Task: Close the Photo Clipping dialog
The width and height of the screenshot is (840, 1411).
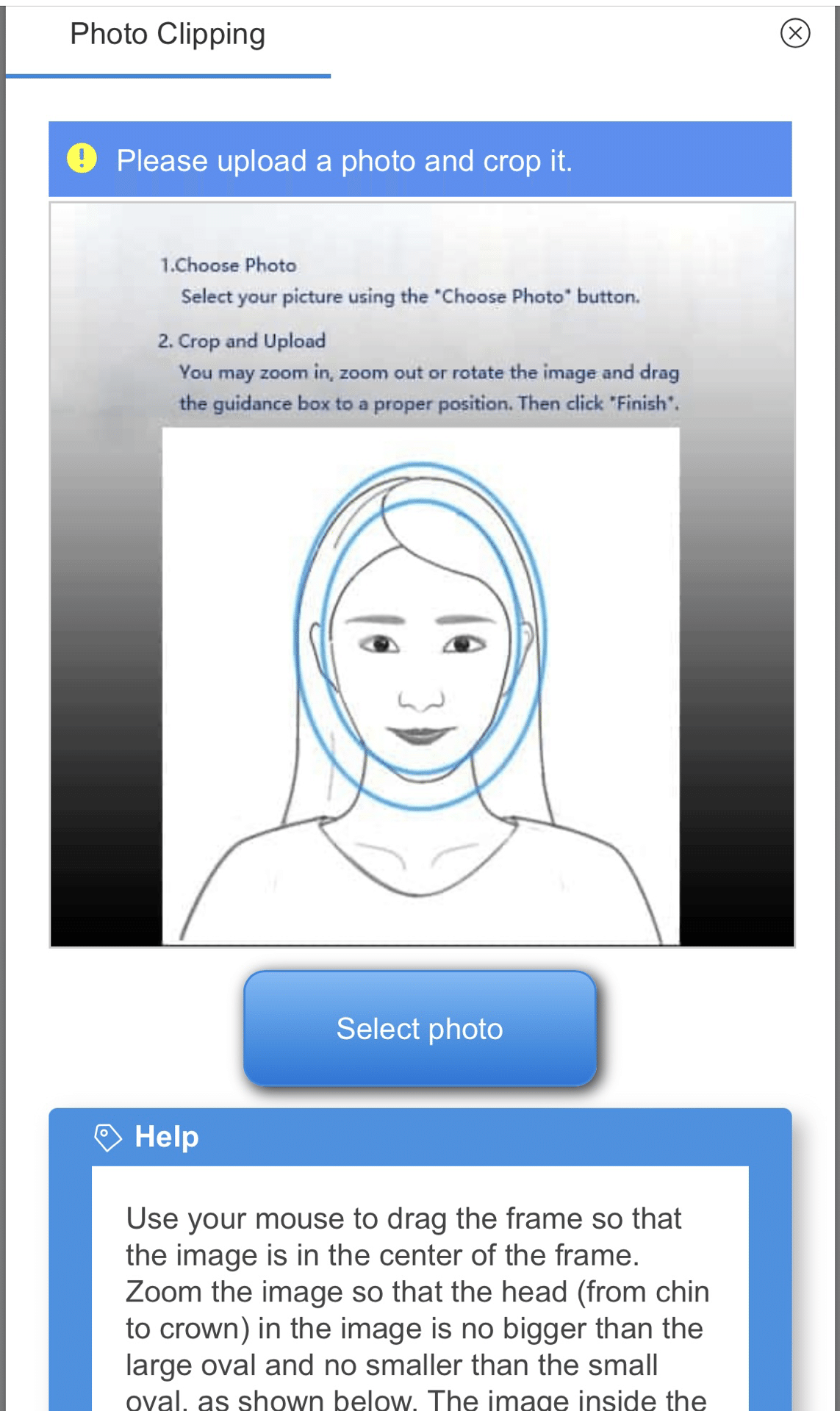Action: (794, 33)
